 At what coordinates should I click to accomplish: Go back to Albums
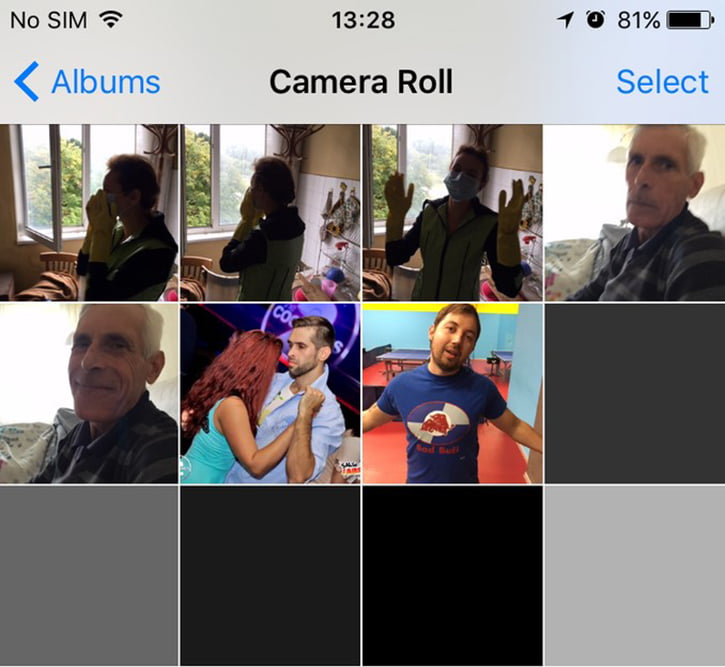click(88, 82)
